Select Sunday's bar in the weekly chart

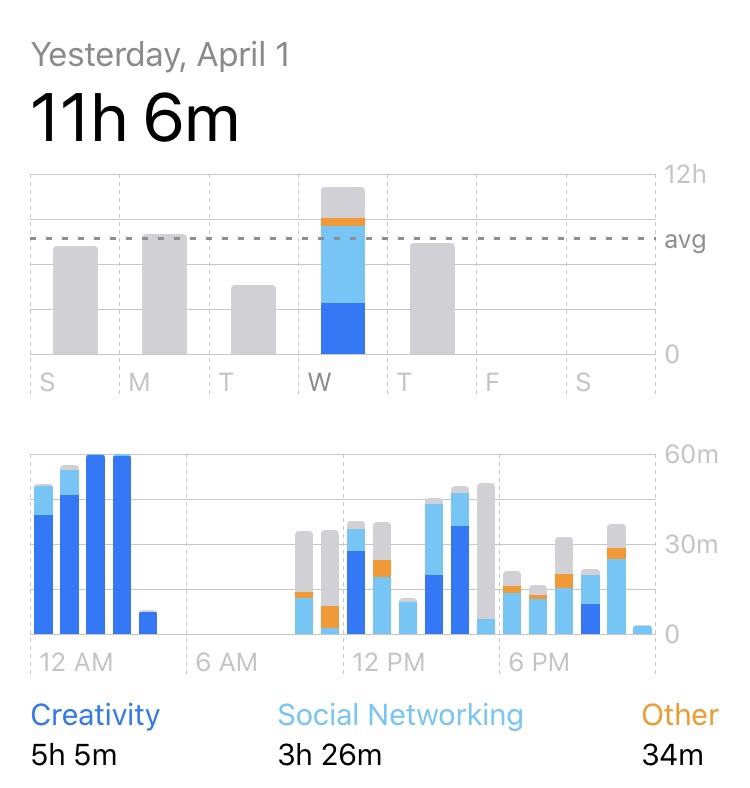pyautogui.click(x=75, y=300)
